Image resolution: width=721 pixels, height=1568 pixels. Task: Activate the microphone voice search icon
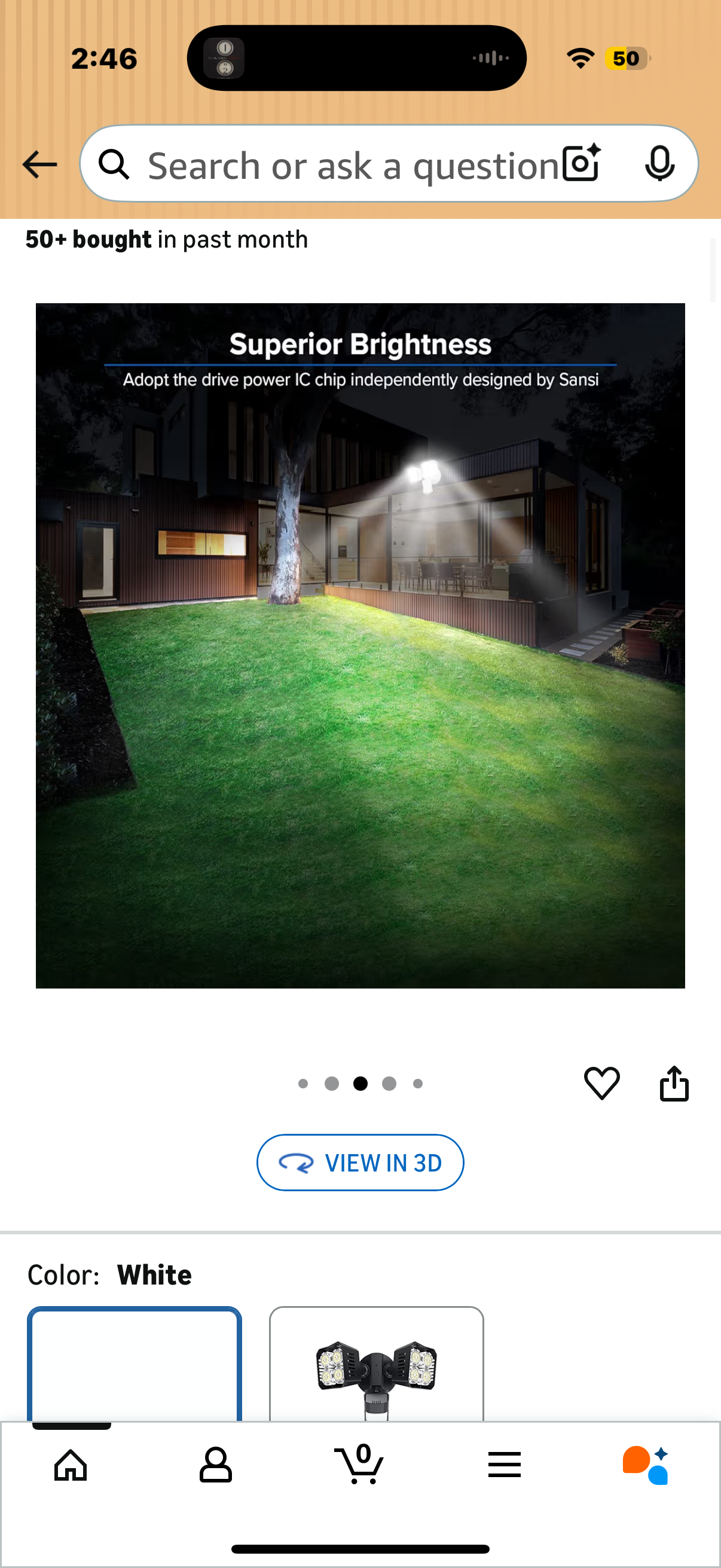pyautogui.click(x=660, y=163)
